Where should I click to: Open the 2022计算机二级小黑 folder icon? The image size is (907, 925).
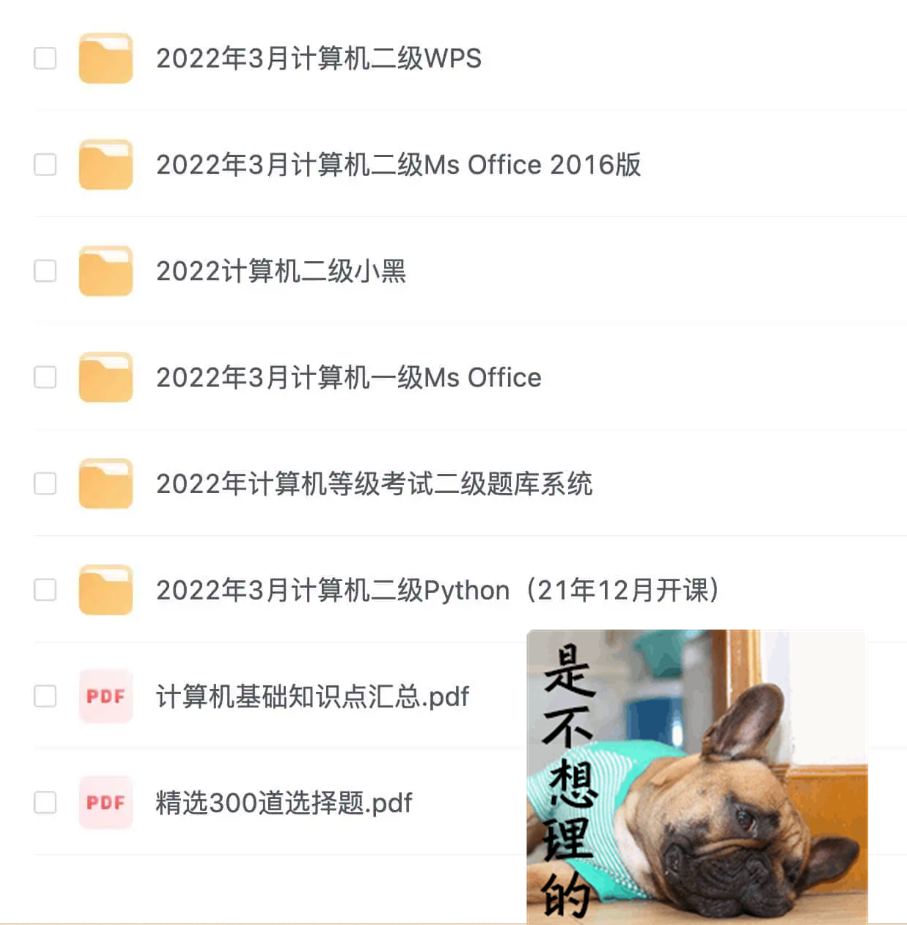coord(105,271)
